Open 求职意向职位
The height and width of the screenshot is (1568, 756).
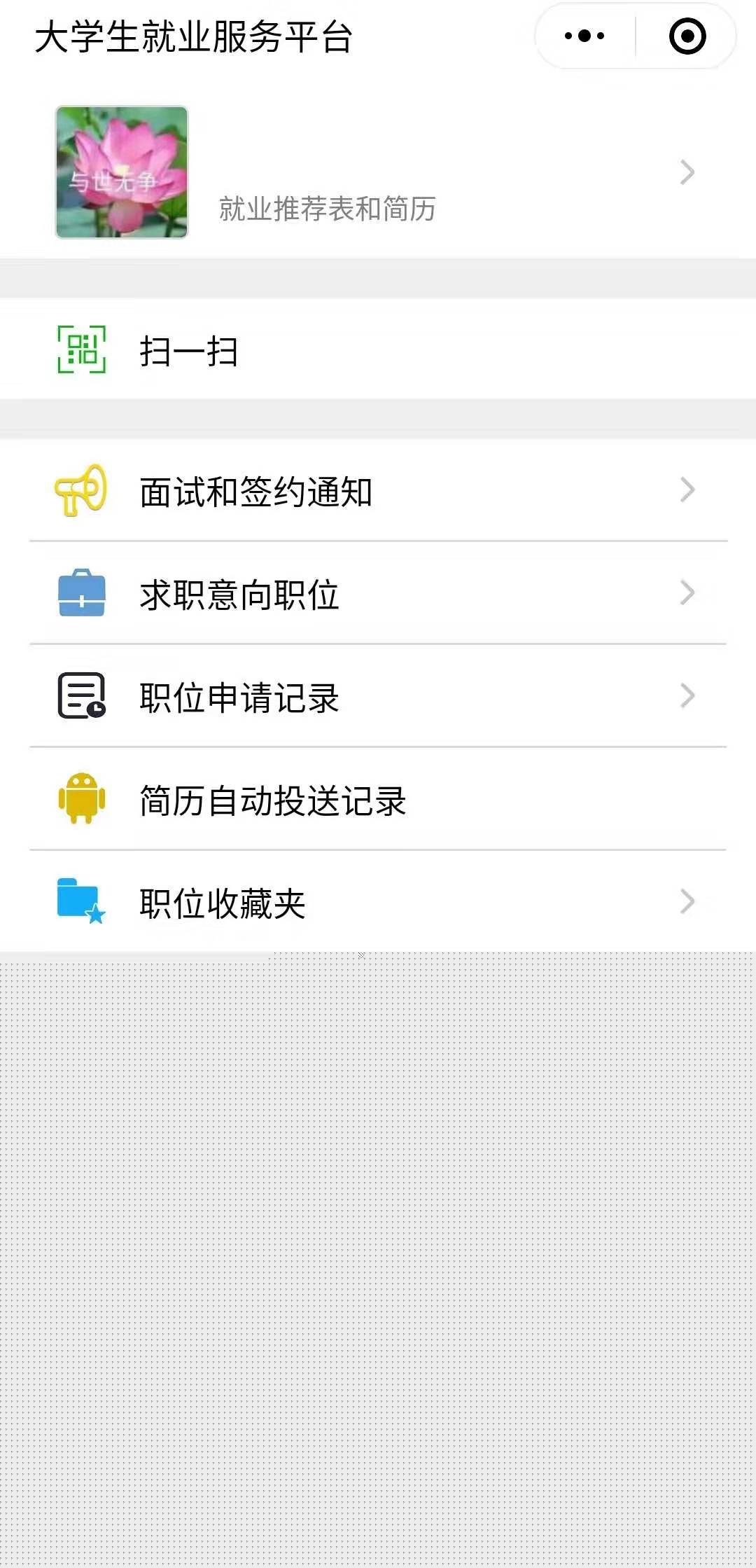(x=378, y=594)
